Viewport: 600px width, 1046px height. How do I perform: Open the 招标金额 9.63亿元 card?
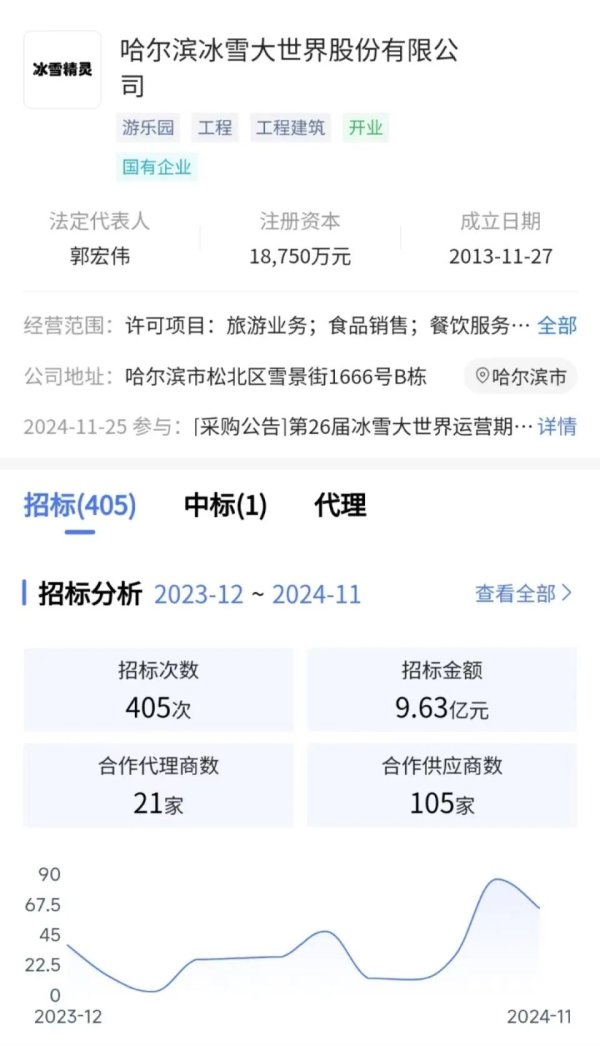pyautogui.click(x=442, y=690)
